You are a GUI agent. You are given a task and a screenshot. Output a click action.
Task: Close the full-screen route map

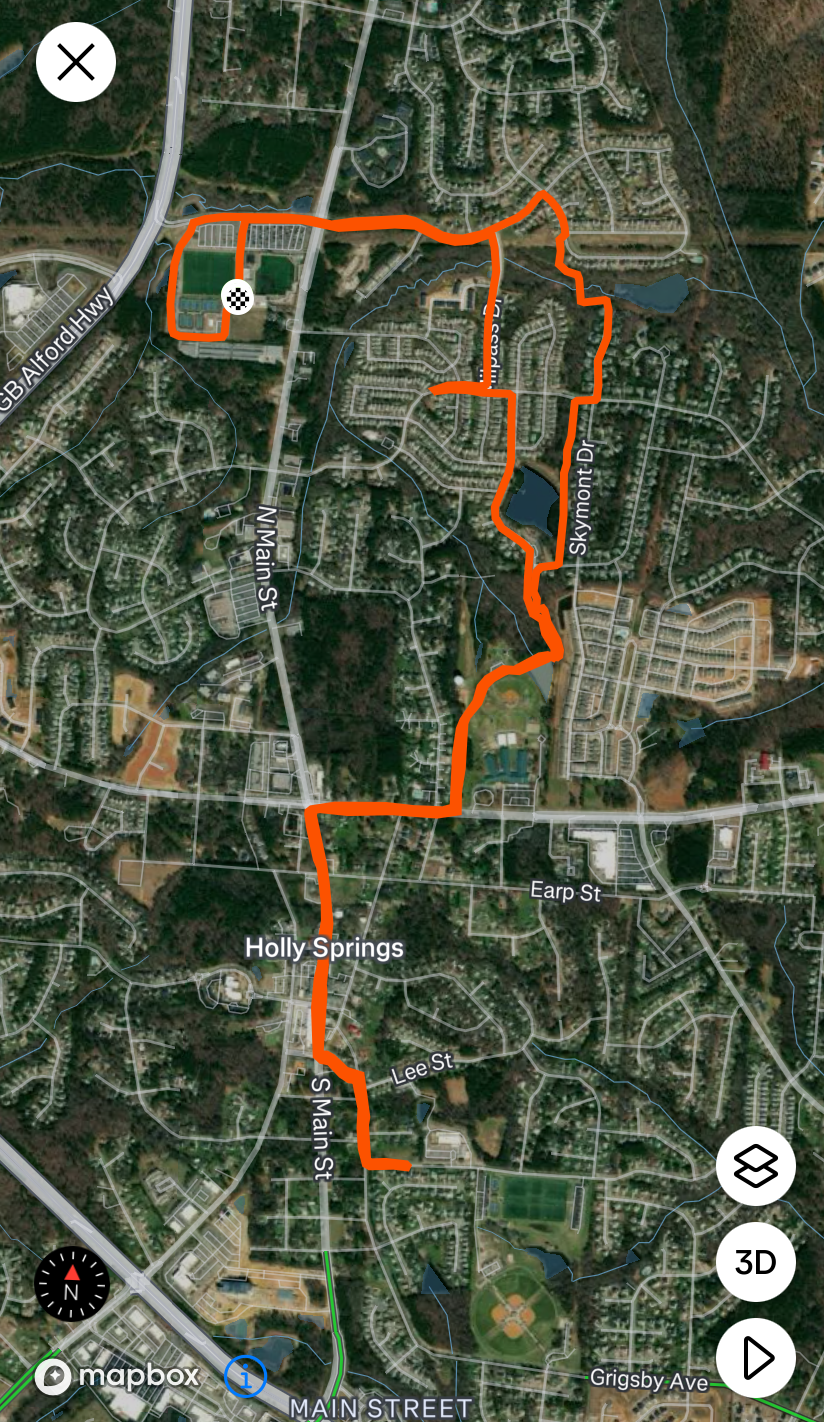pos(76,63)
